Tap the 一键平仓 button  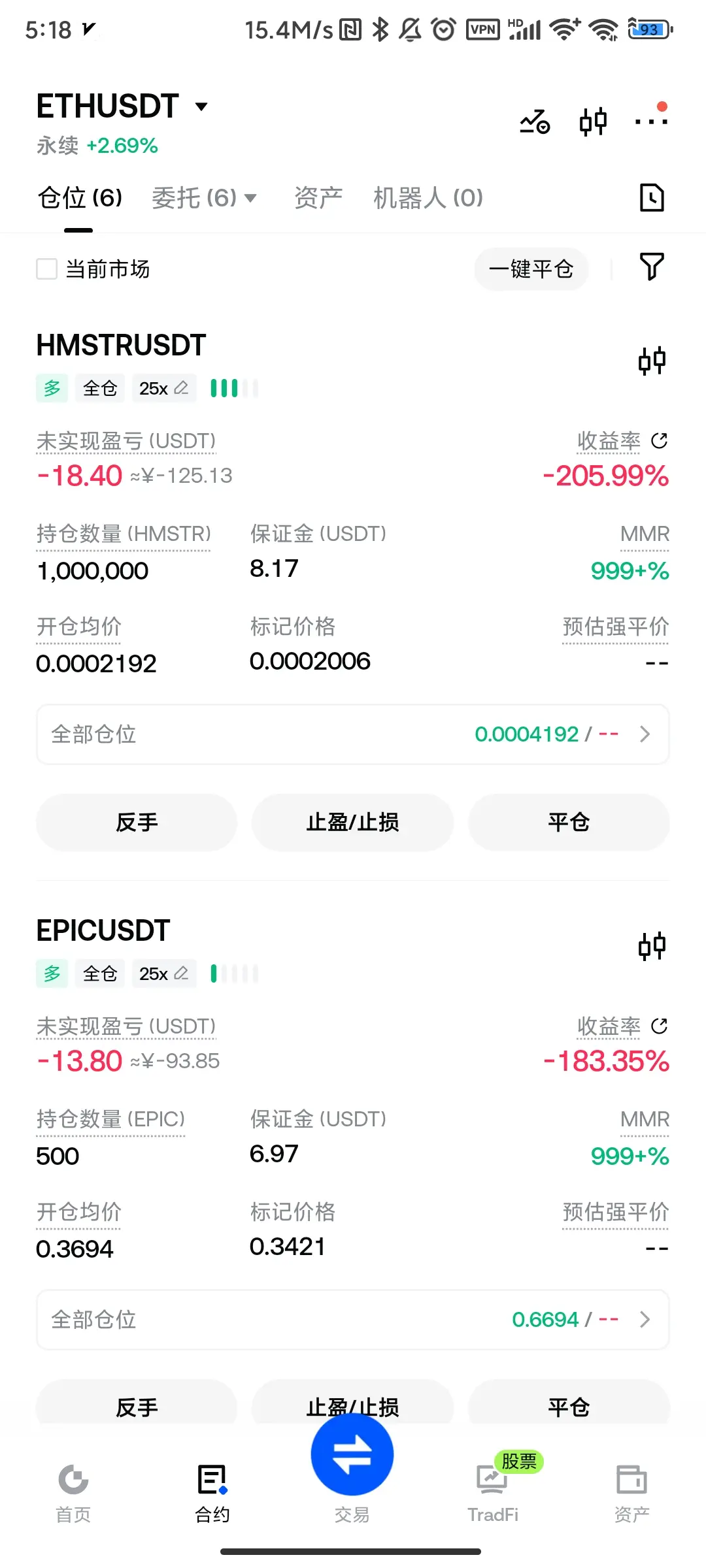pos(531,269)
